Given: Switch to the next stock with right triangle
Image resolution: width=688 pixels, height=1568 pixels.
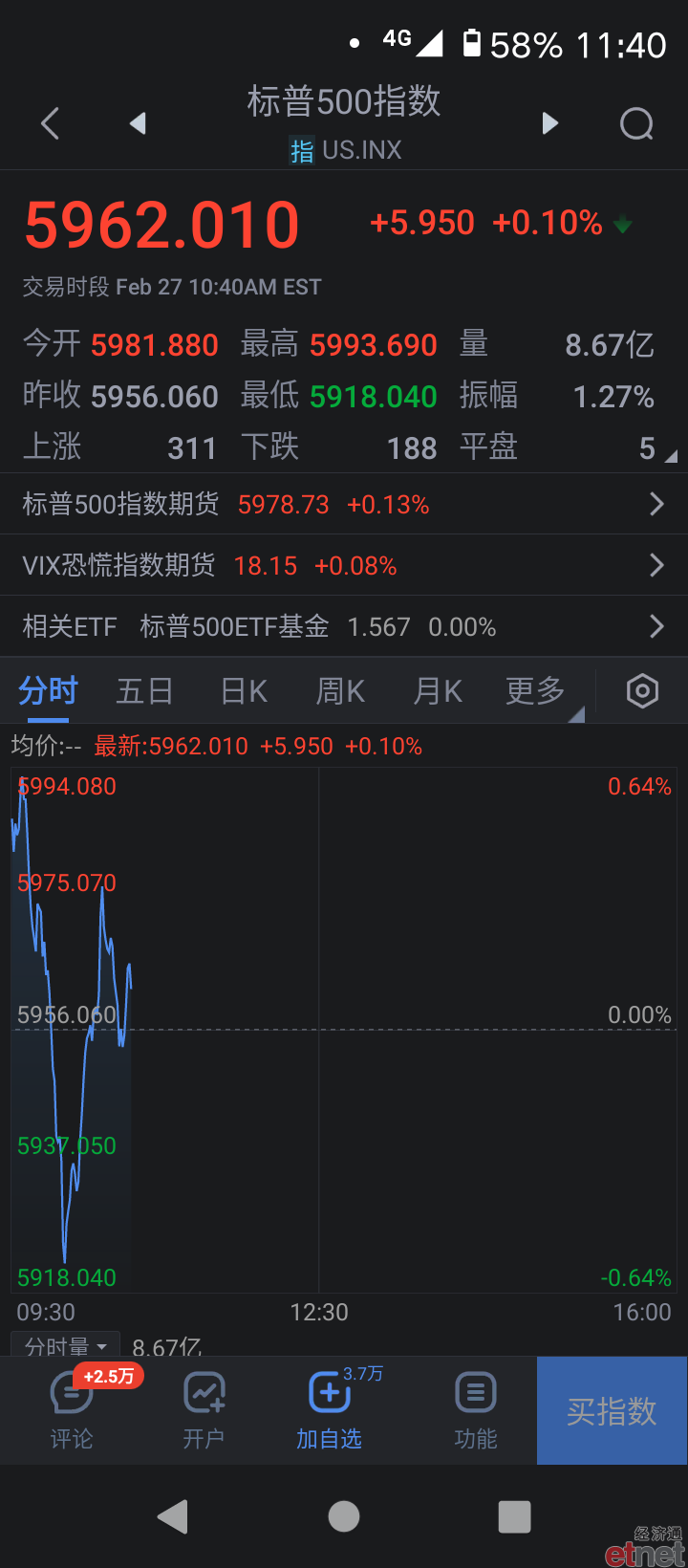Looking at the screenshot, I should tap(549, 123).
